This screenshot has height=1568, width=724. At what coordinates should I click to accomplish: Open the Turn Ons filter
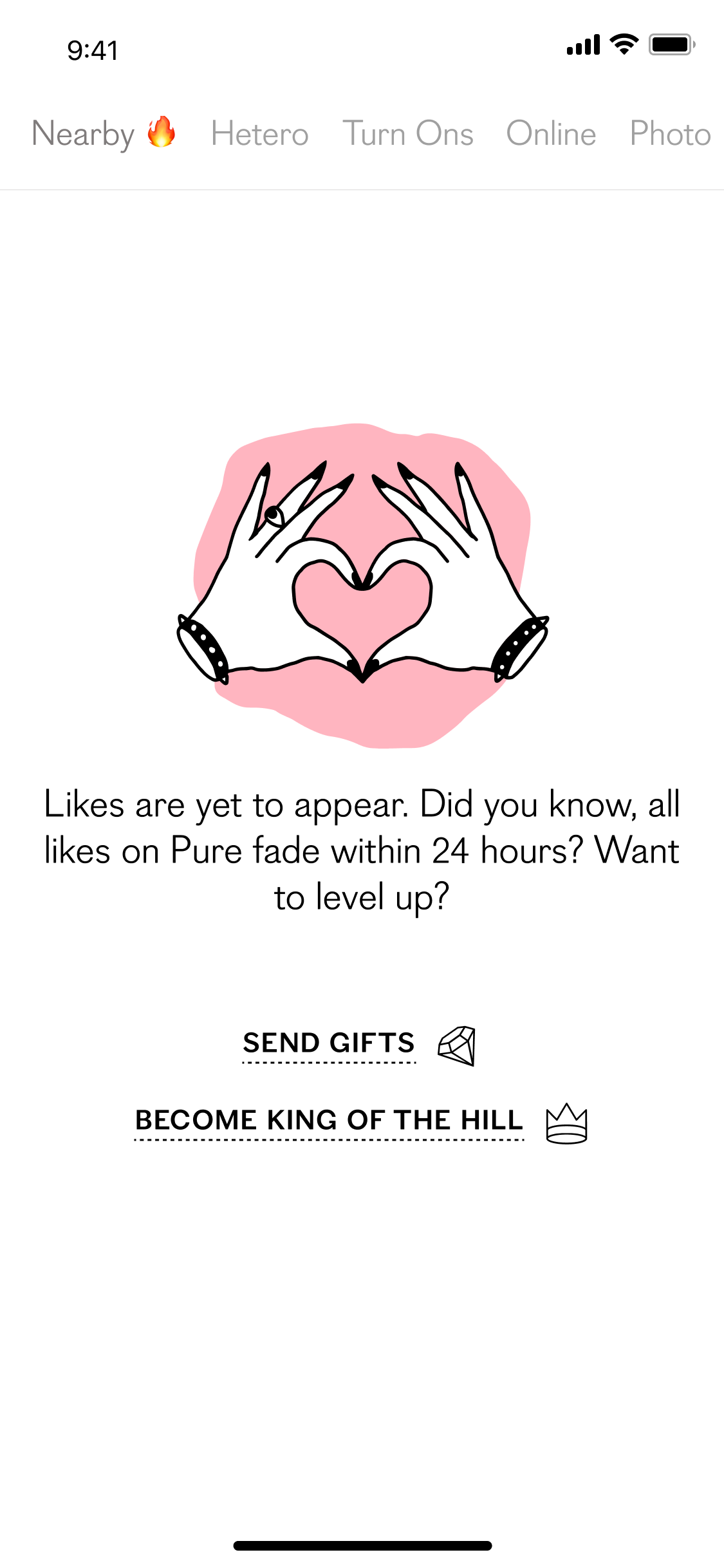click(408, 134)
